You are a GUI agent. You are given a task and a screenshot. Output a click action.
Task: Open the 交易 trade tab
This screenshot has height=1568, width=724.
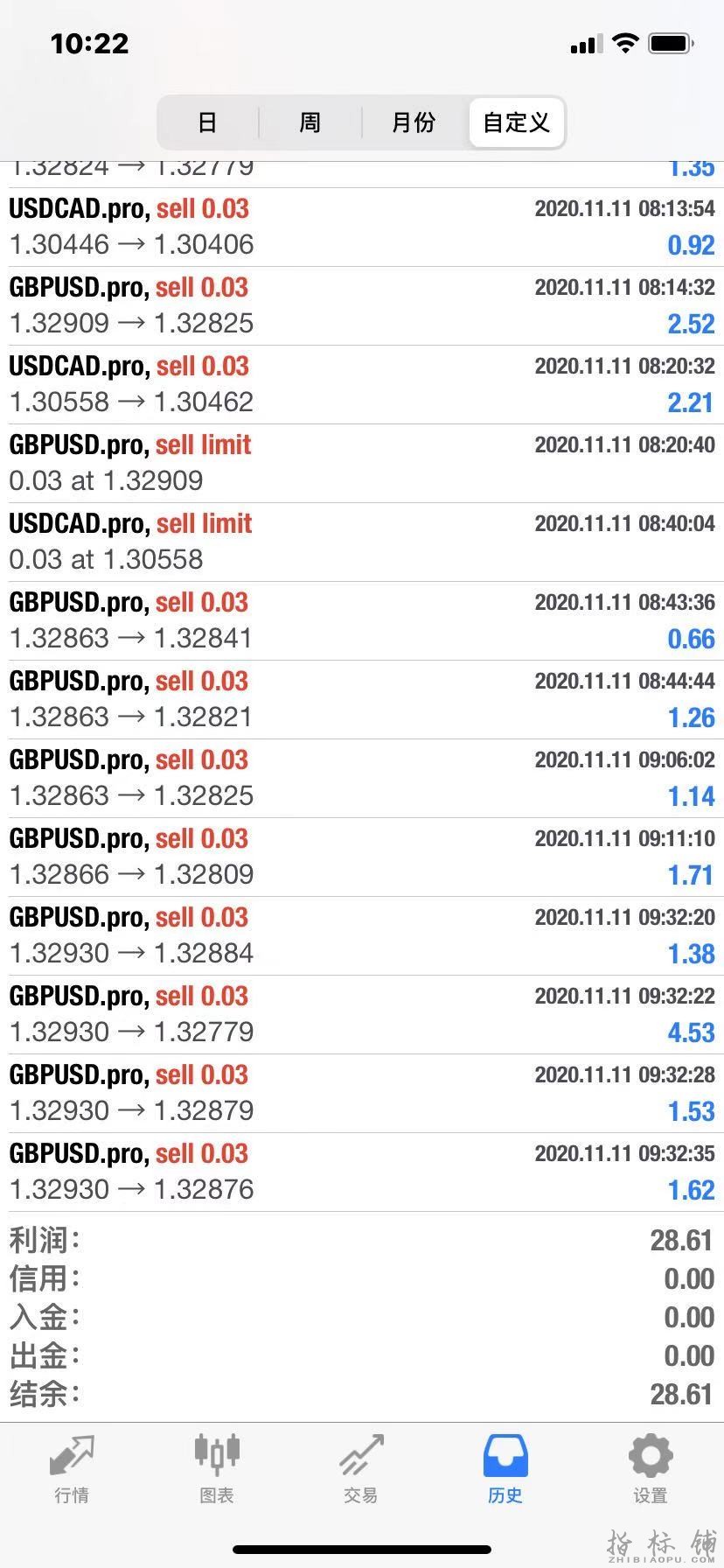pos(360,1470)
